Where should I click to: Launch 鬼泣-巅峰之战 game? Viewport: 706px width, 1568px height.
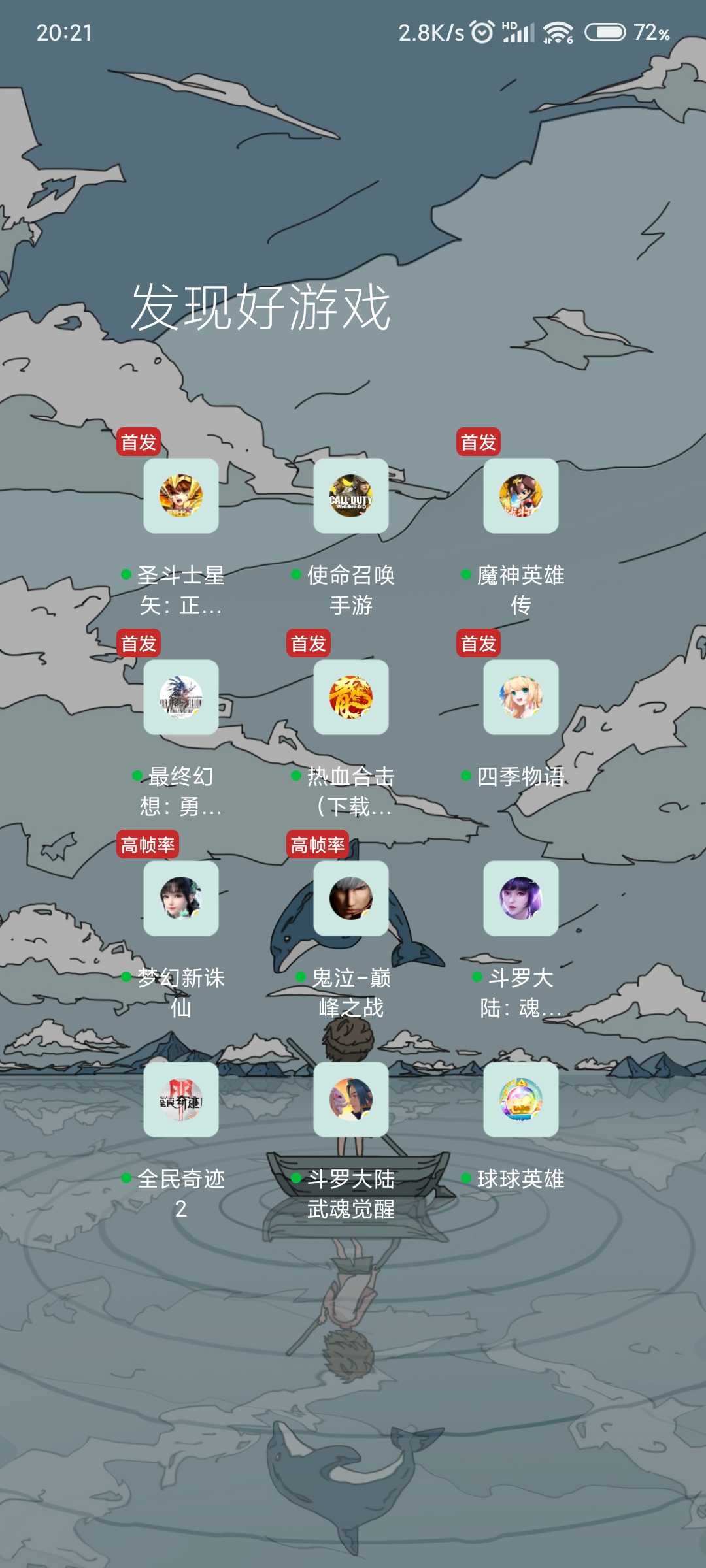(x=351, y=898)
